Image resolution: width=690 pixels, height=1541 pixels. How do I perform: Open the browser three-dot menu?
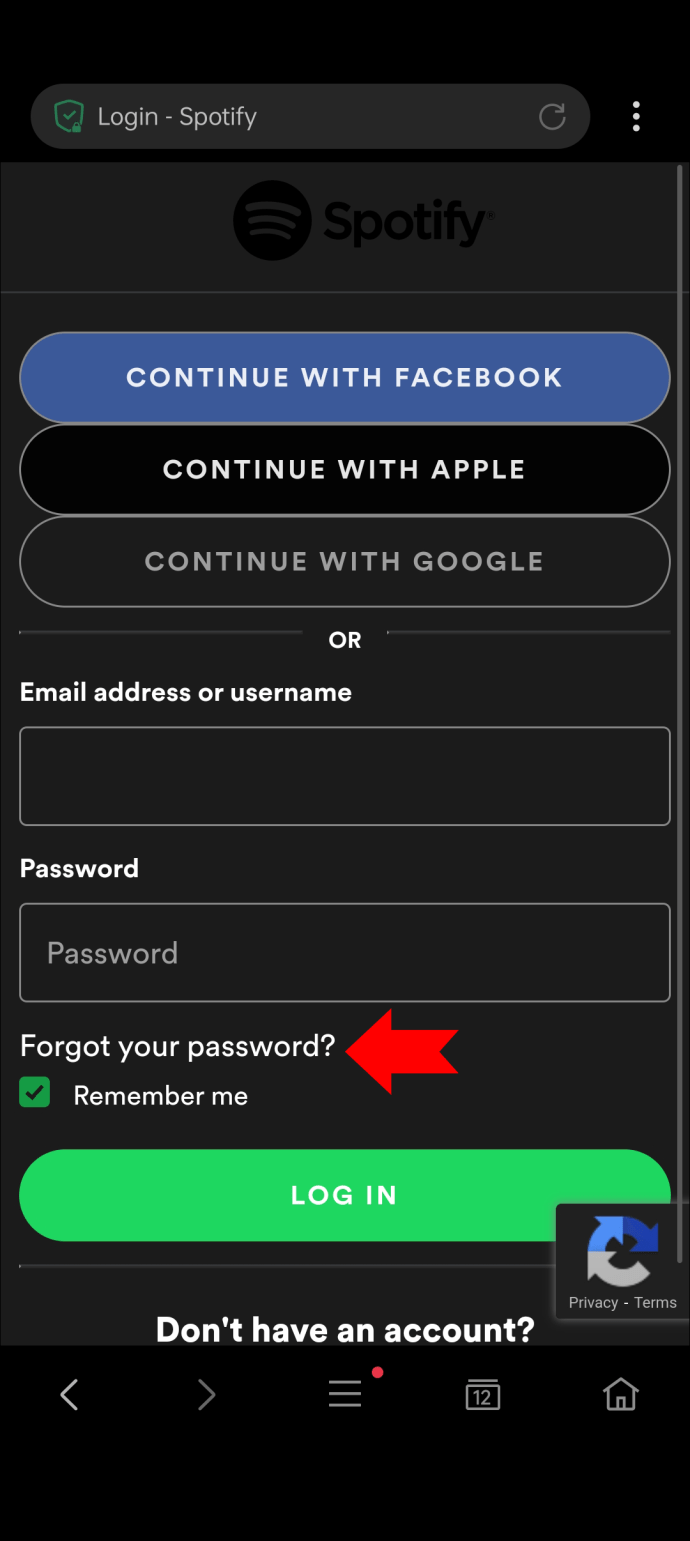636,117
